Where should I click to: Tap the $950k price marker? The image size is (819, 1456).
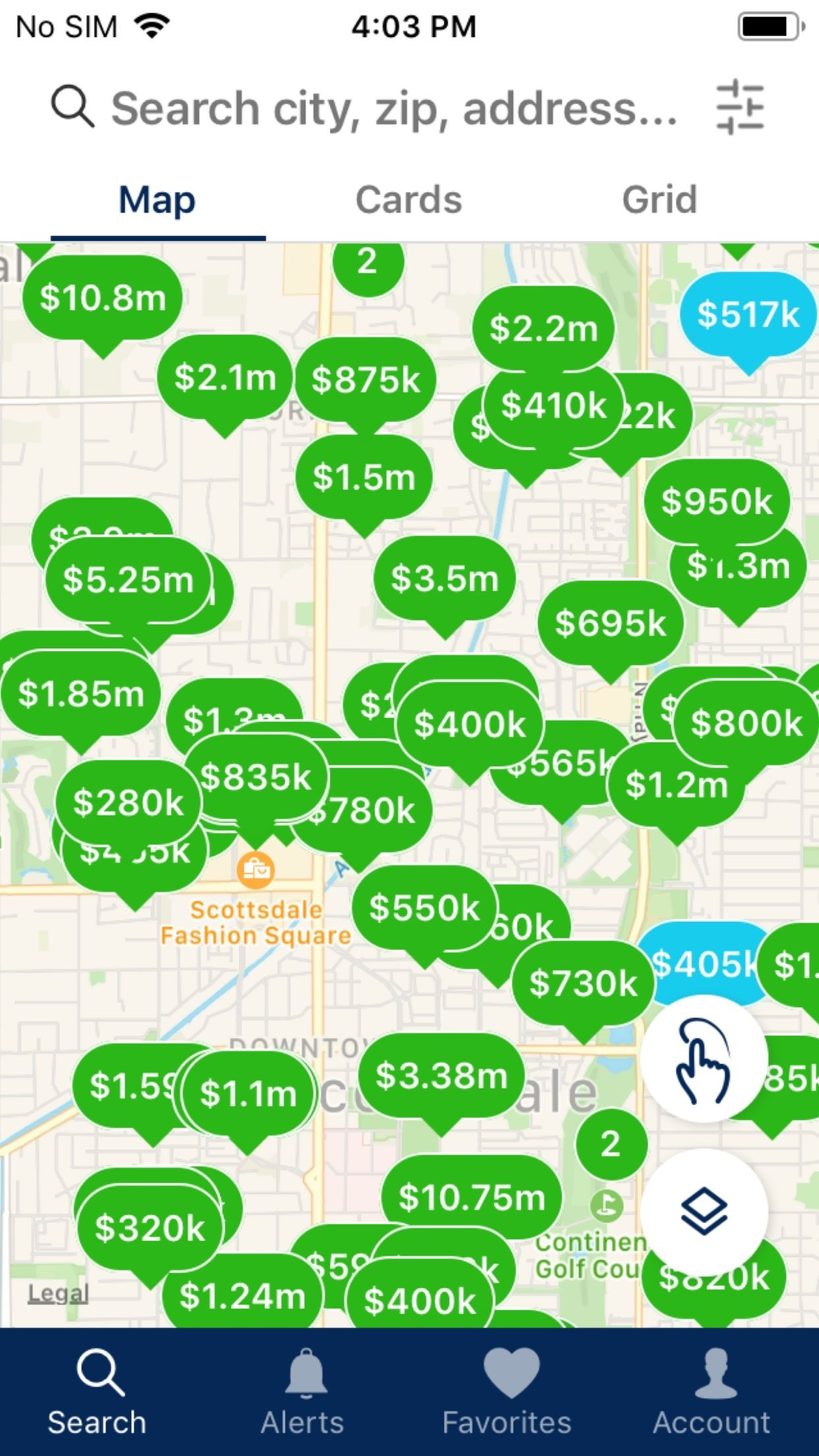pos(716,502)
